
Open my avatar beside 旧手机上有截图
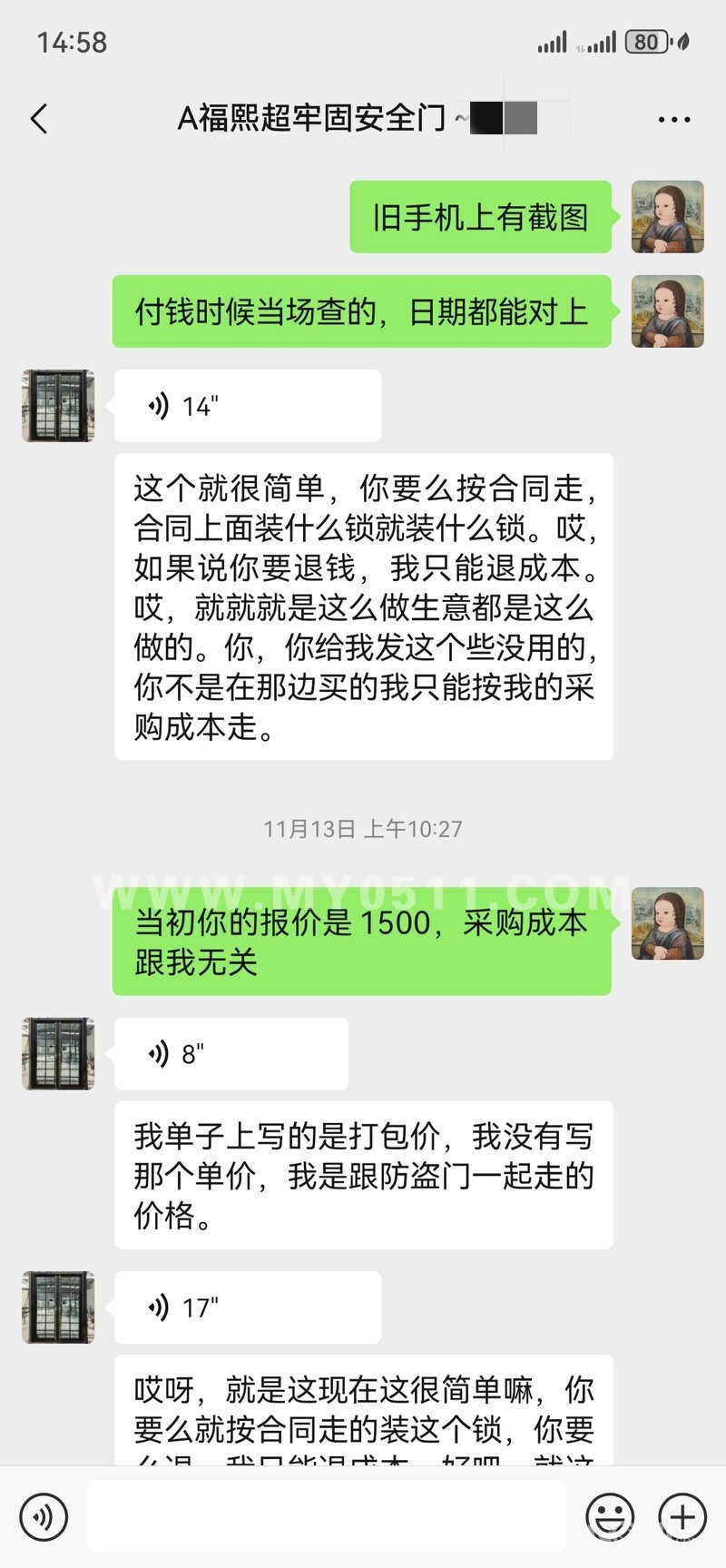[667, 217]
